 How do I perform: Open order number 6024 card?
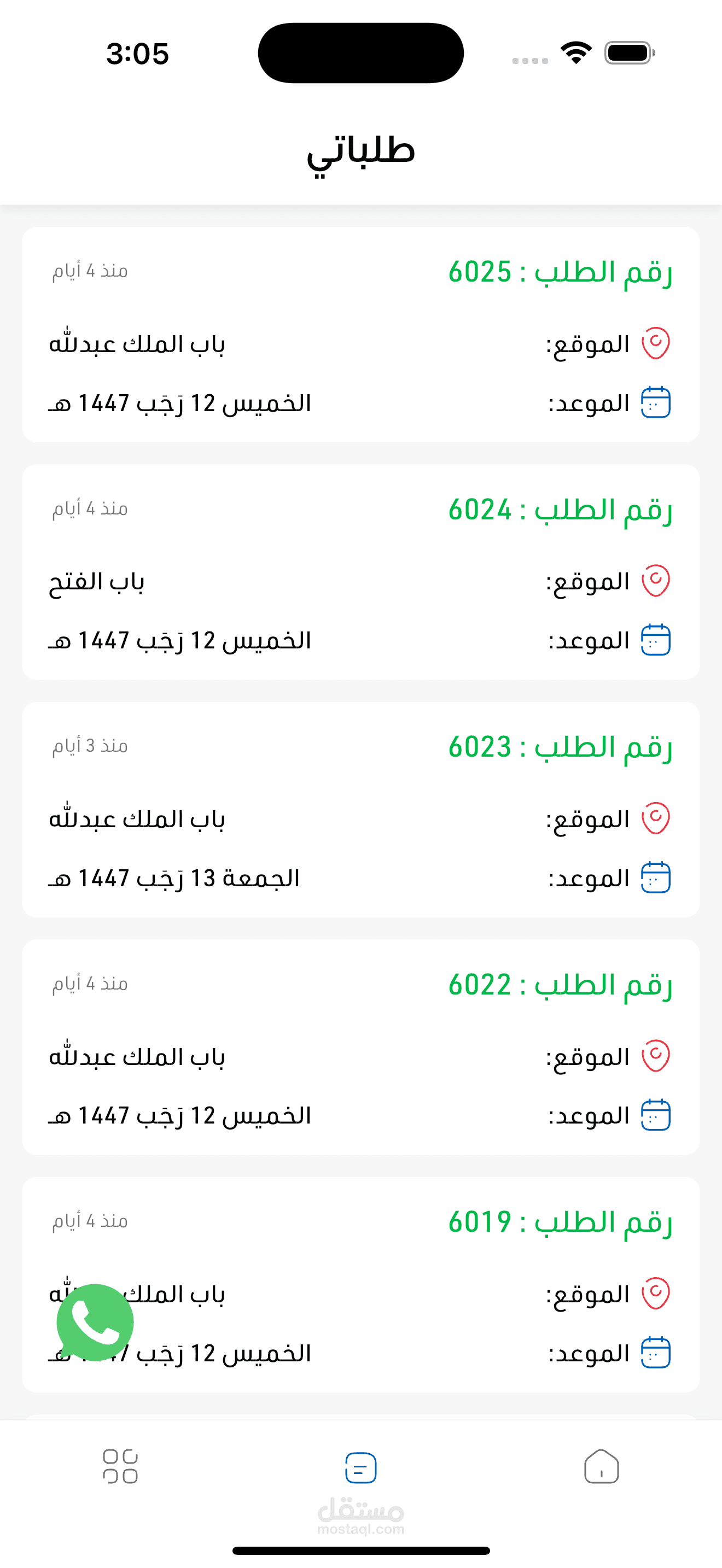pyautogui.click(x=360, y=571)
